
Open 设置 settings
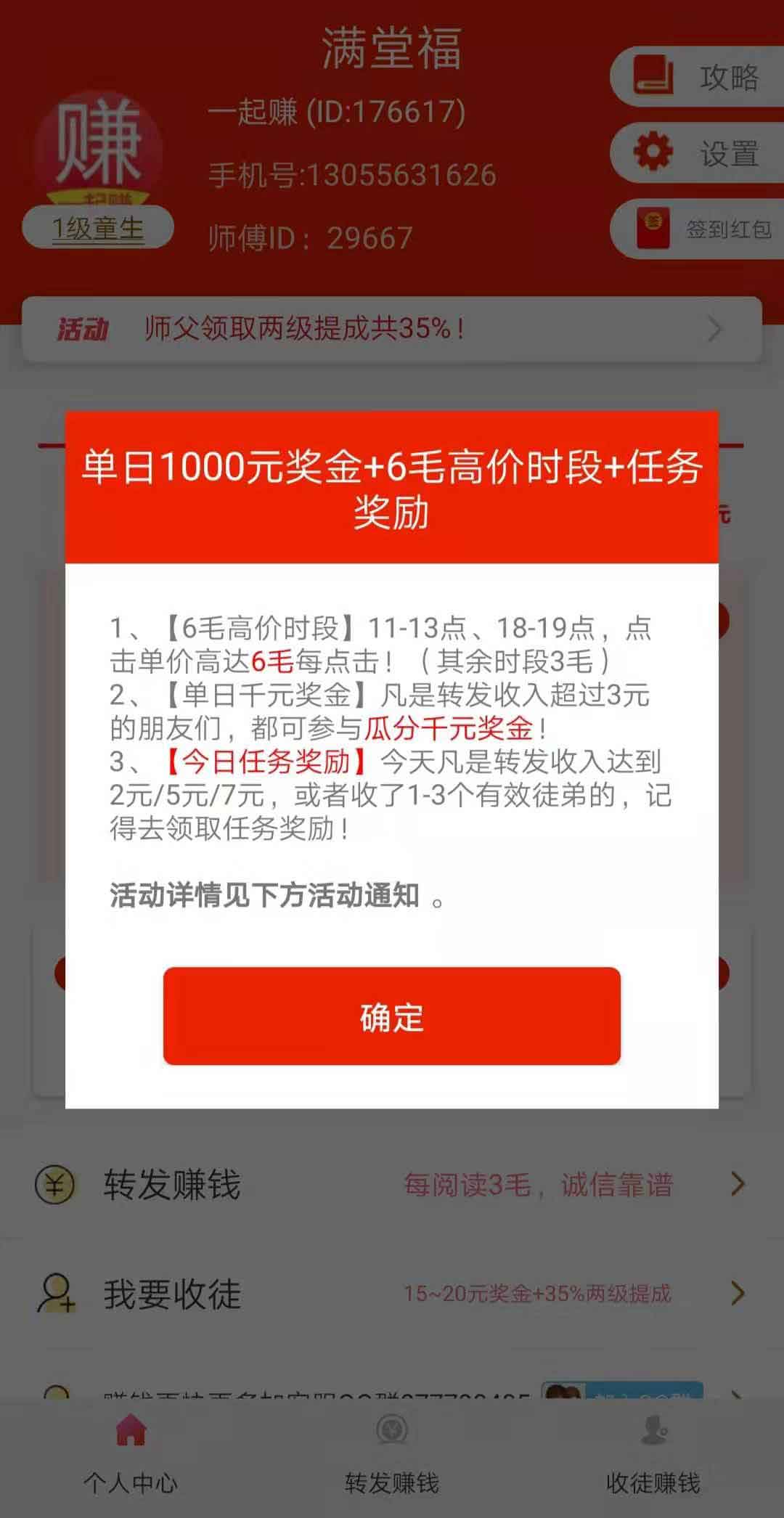coord(697,152)
